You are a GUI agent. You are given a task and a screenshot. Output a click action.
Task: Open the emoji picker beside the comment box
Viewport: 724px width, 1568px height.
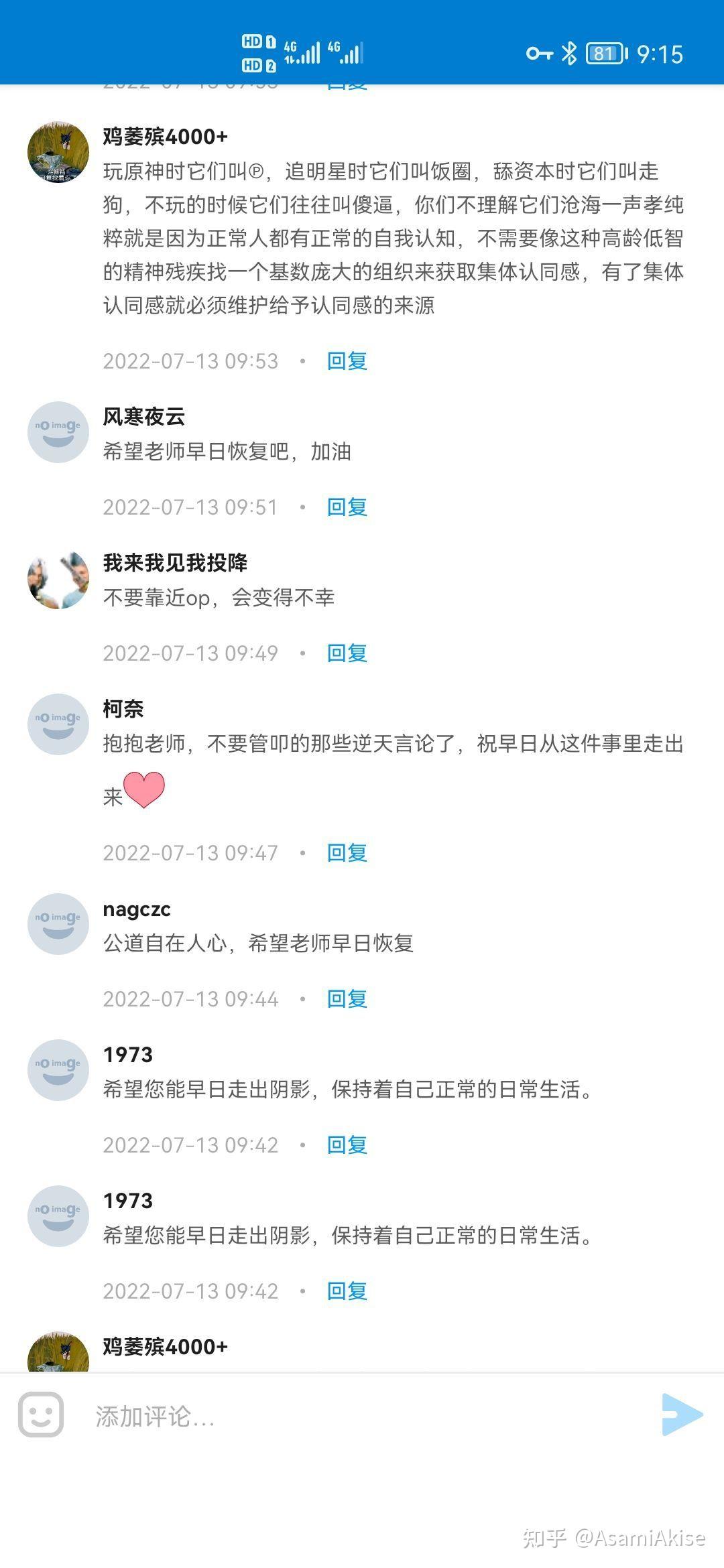(x=41, y=1415)
